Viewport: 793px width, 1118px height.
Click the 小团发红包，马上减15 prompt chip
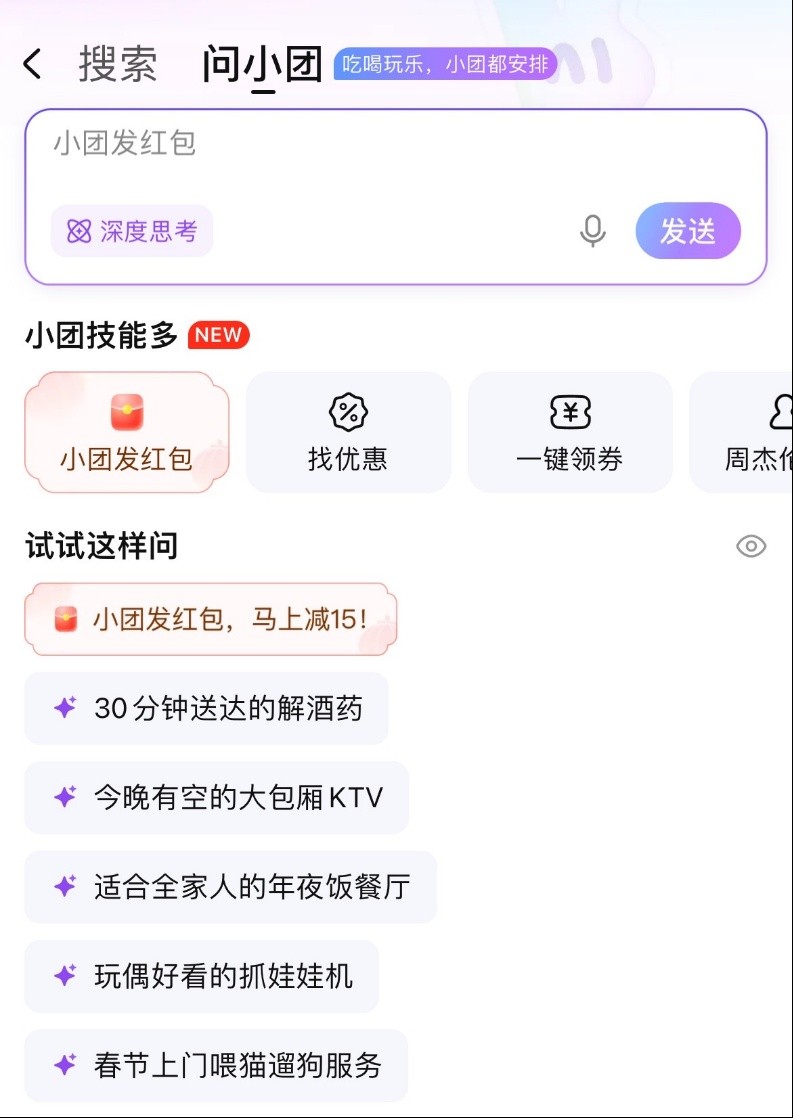point(210,619)
